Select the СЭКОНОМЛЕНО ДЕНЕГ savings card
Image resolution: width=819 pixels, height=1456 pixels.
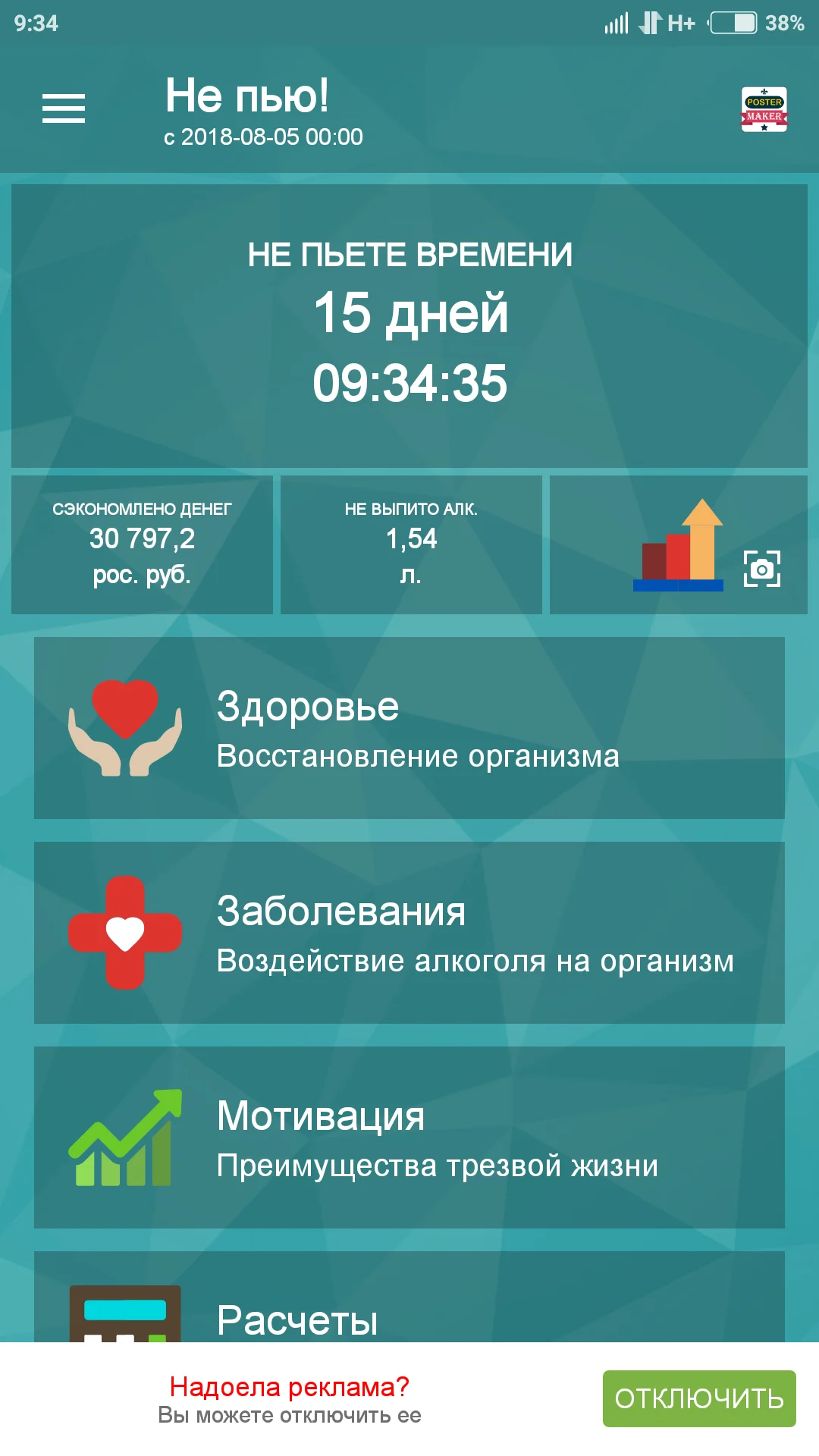tap(141, 543)
